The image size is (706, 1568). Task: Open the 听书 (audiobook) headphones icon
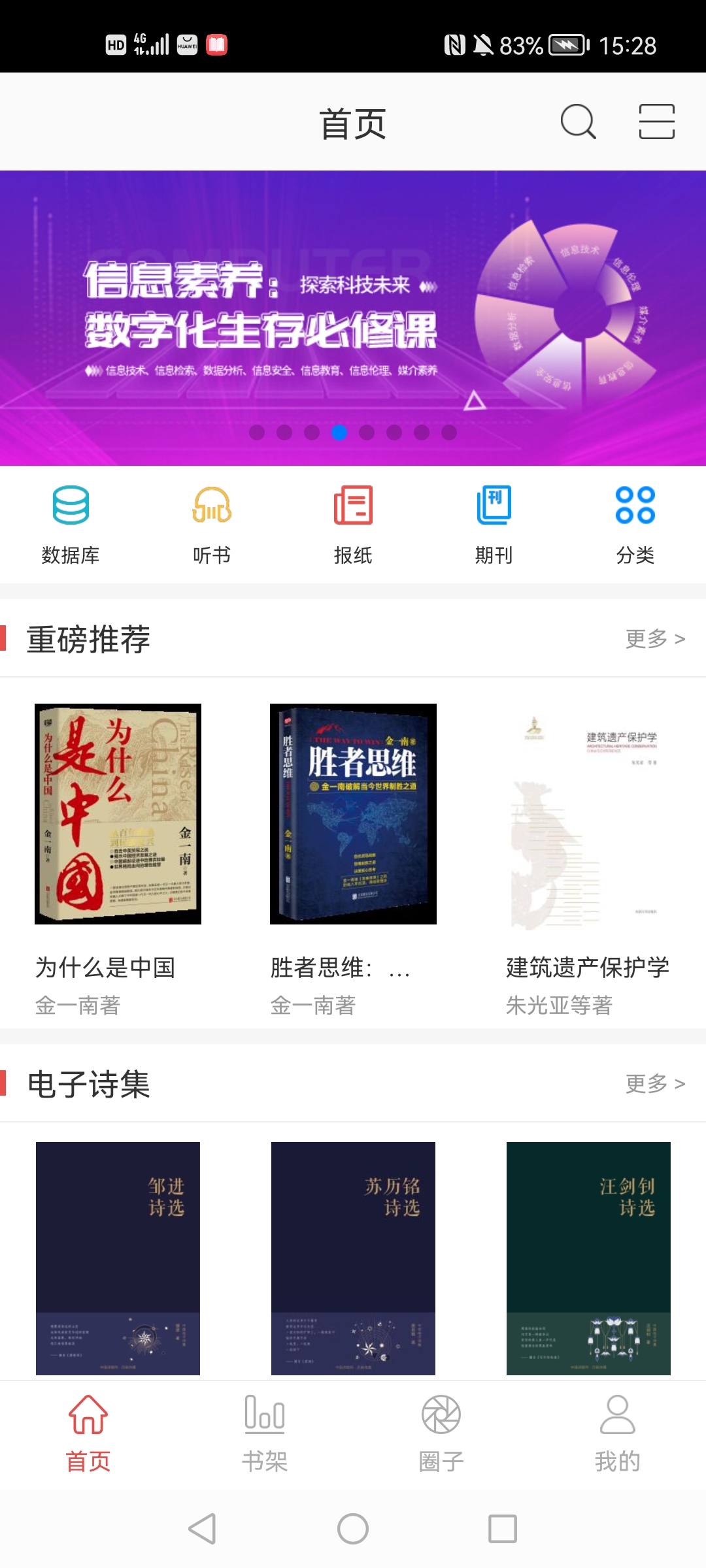(212, 506)
